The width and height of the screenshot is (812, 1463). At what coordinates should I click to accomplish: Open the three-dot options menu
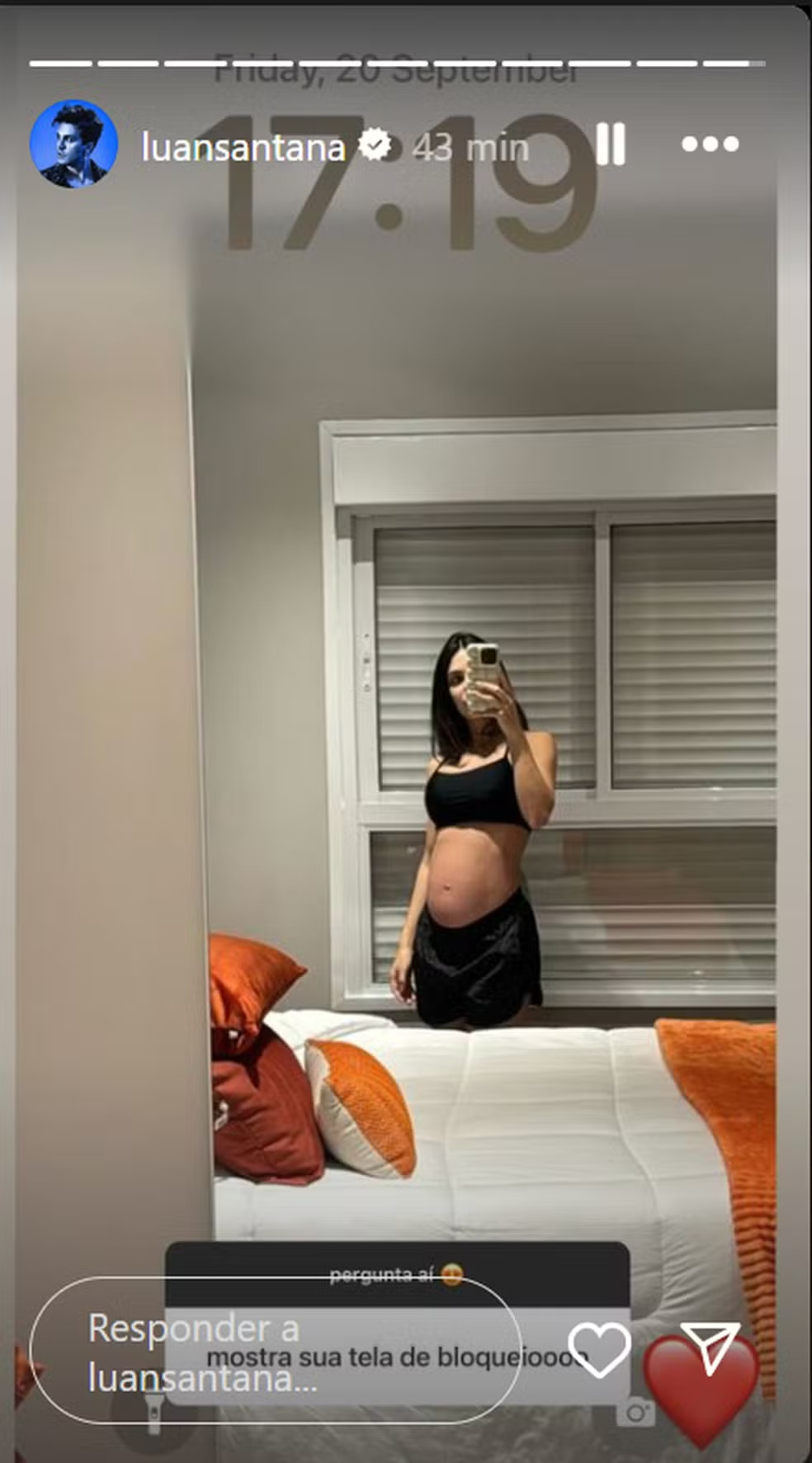[x=710, y=144]
